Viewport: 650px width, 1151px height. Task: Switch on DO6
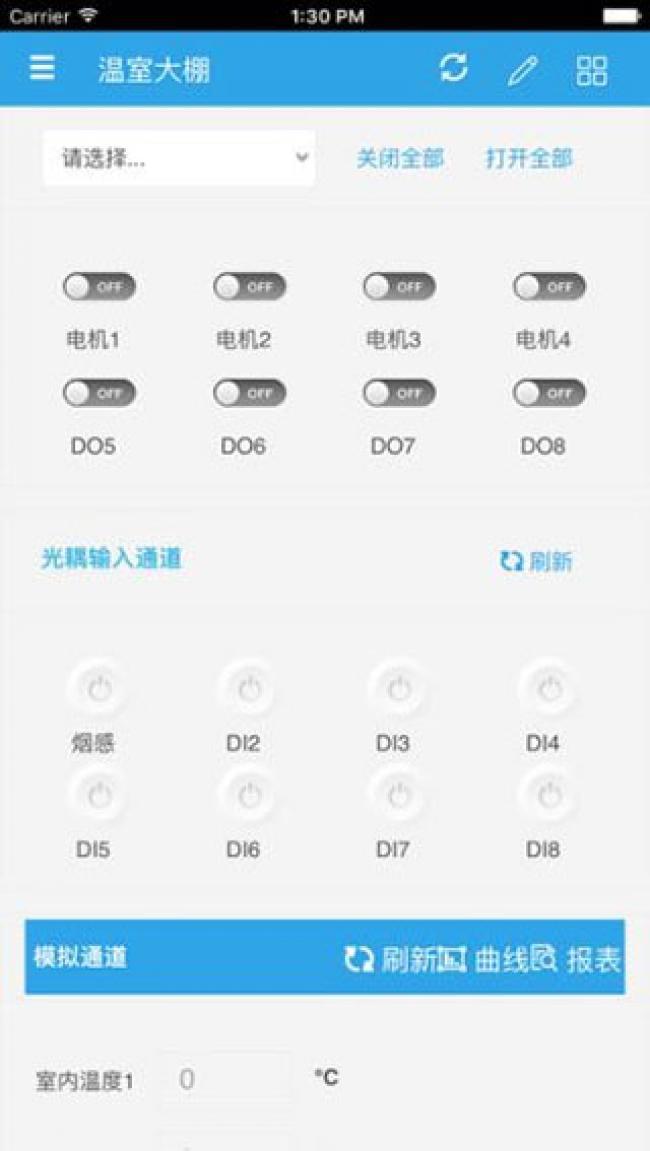point(249,393)
